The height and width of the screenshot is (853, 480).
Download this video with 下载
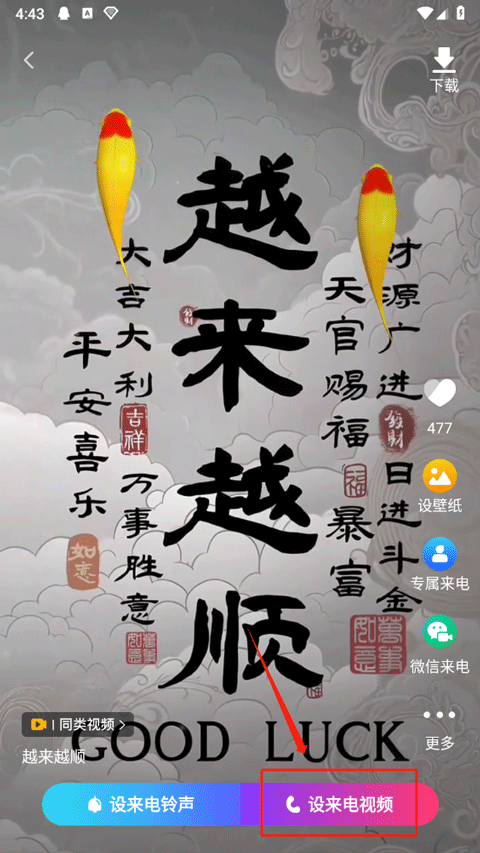444,70
